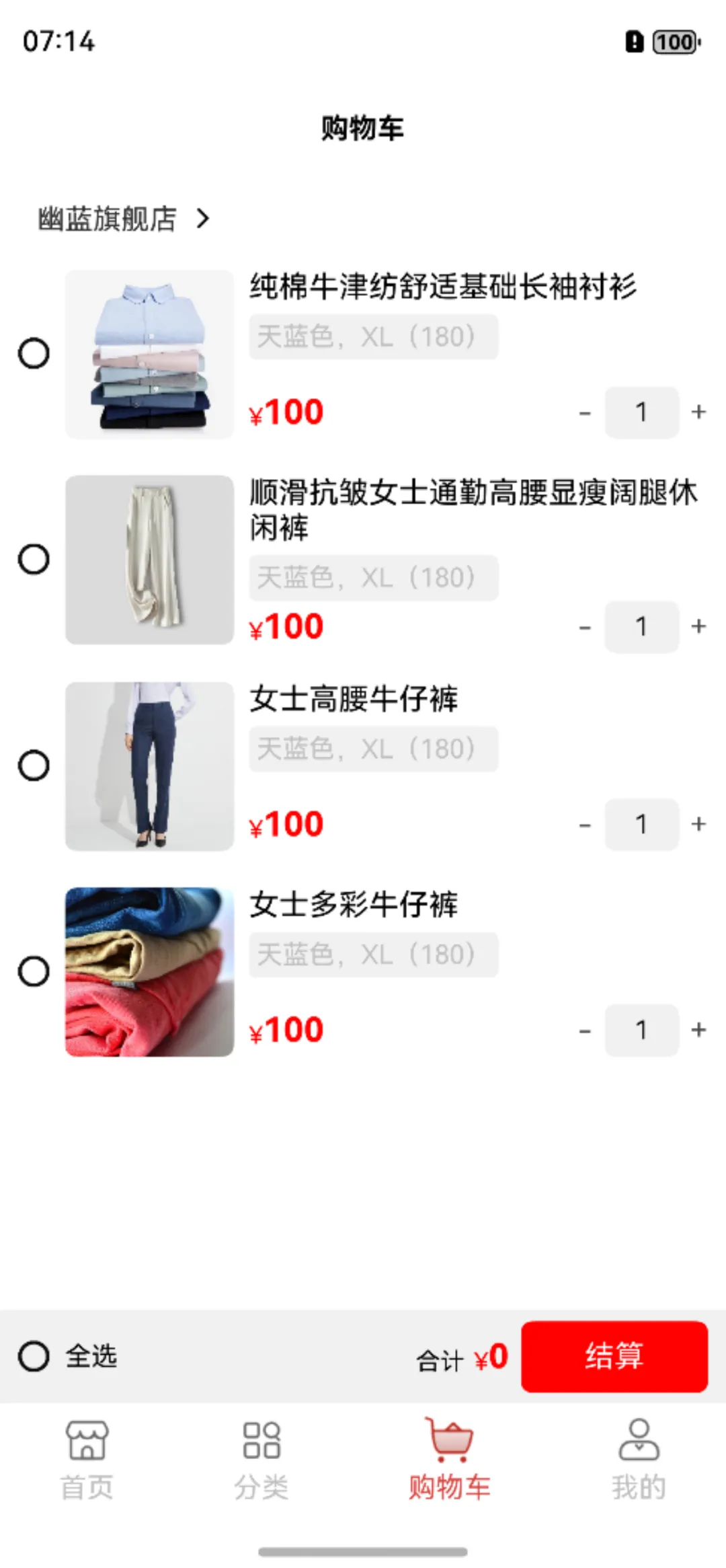Select the 纯棉牛津纺长袖衬衫 item checkbox
Screen dimensions: 726x1568
coord(34,351)
